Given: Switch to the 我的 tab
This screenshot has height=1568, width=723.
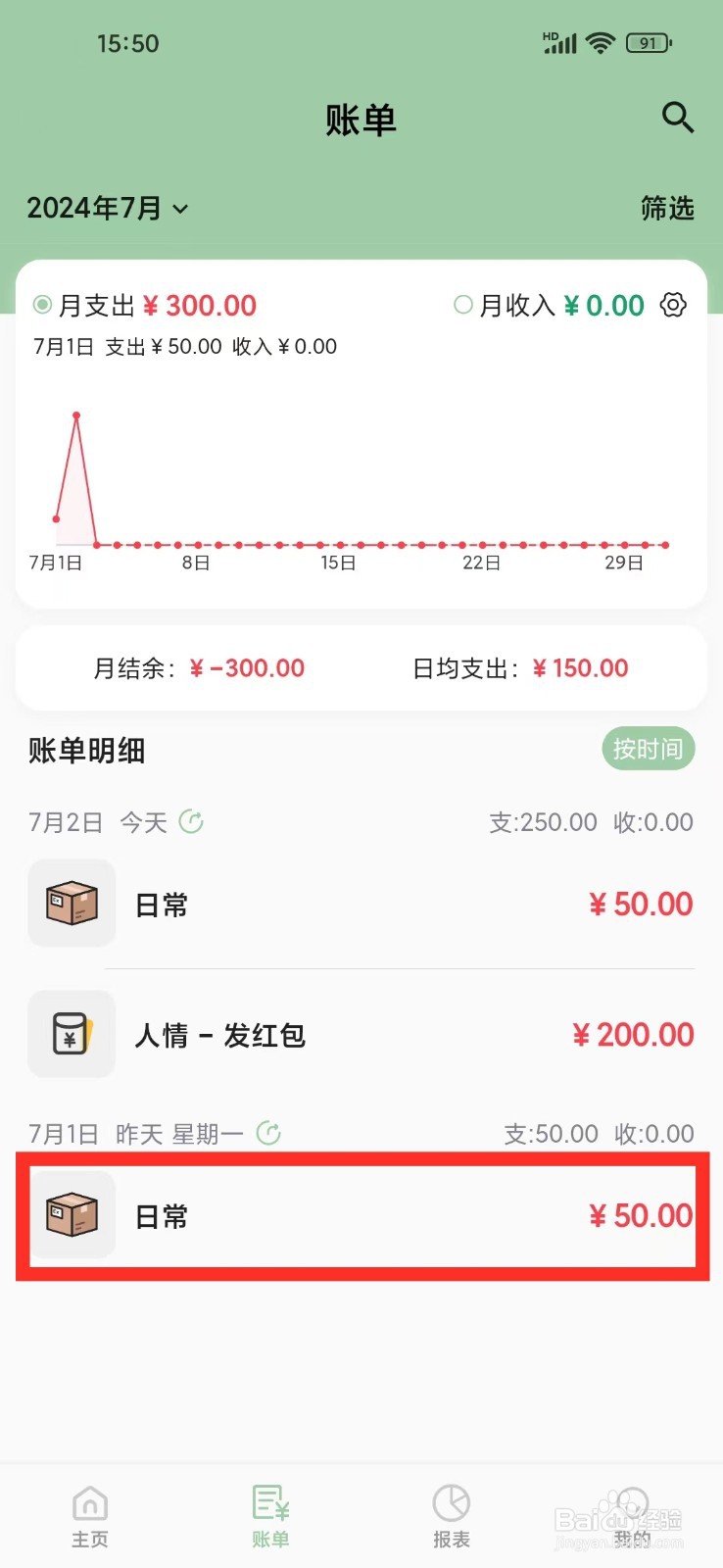Looking at the screenshot, I should 632,1516.
